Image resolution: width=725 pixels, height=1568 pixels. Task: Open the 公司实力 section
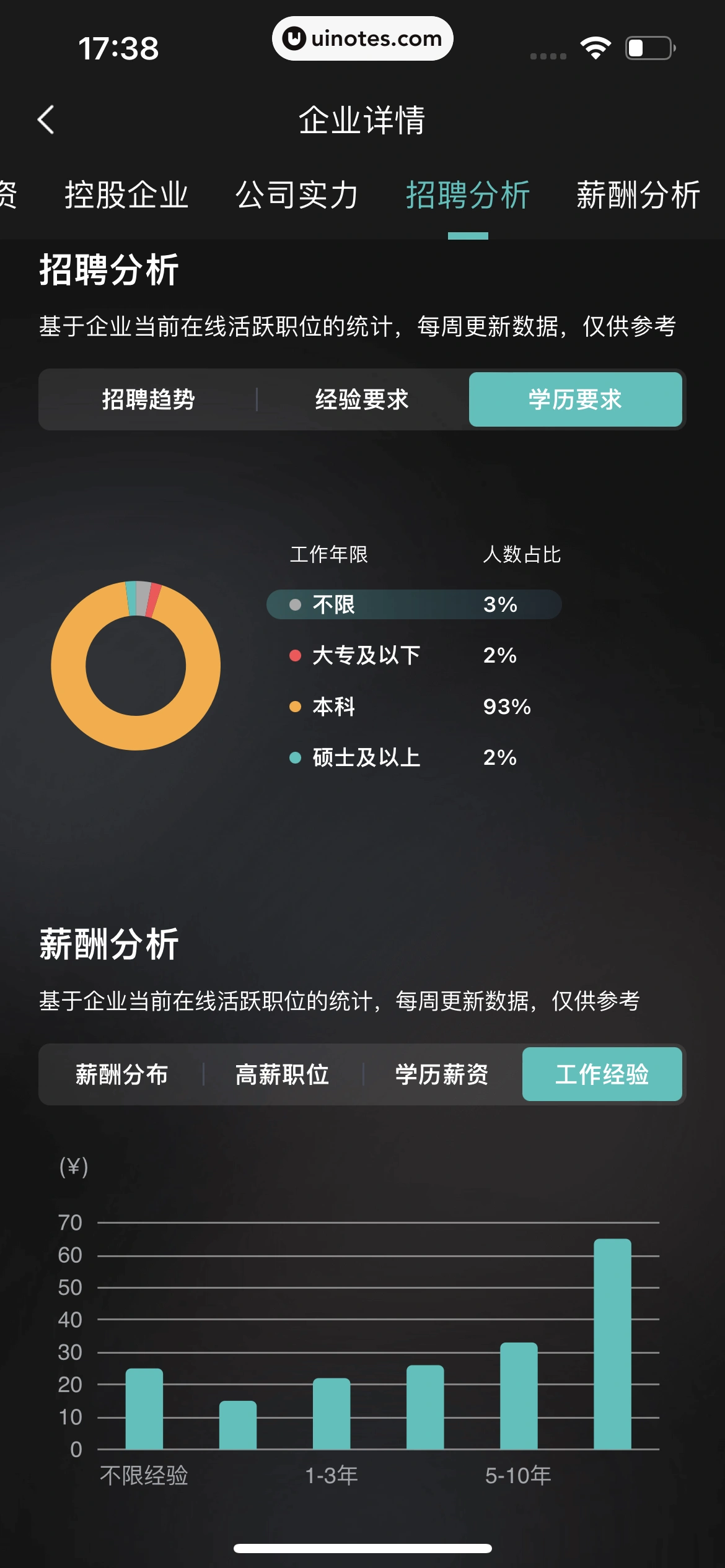coord(296,194)
